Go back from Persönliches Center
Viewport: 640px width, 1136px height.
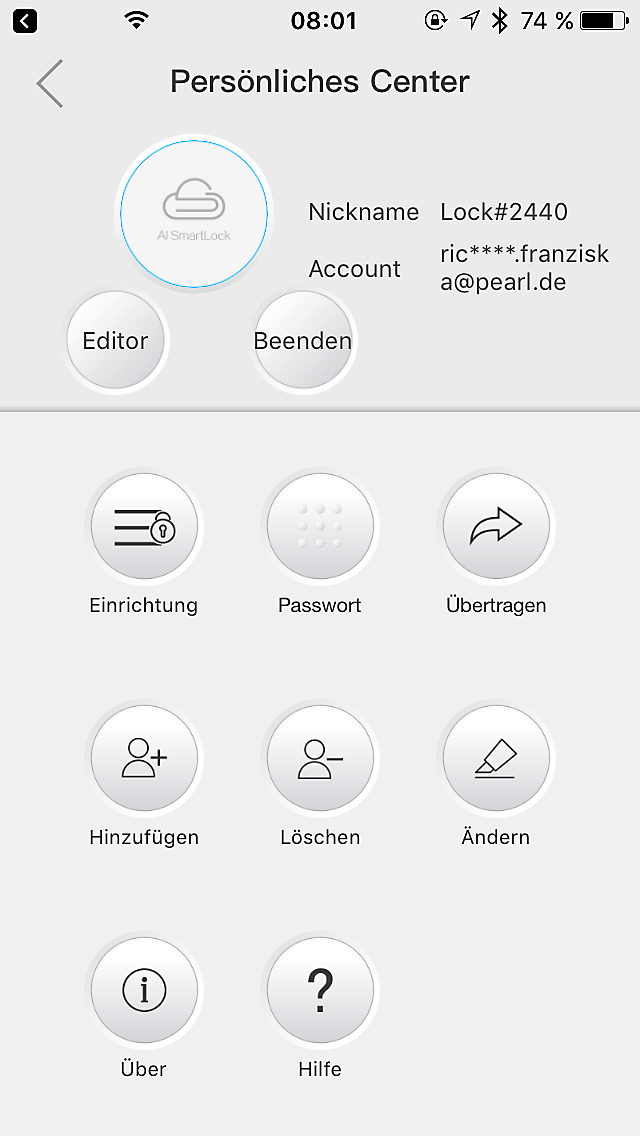click(50, 83)
